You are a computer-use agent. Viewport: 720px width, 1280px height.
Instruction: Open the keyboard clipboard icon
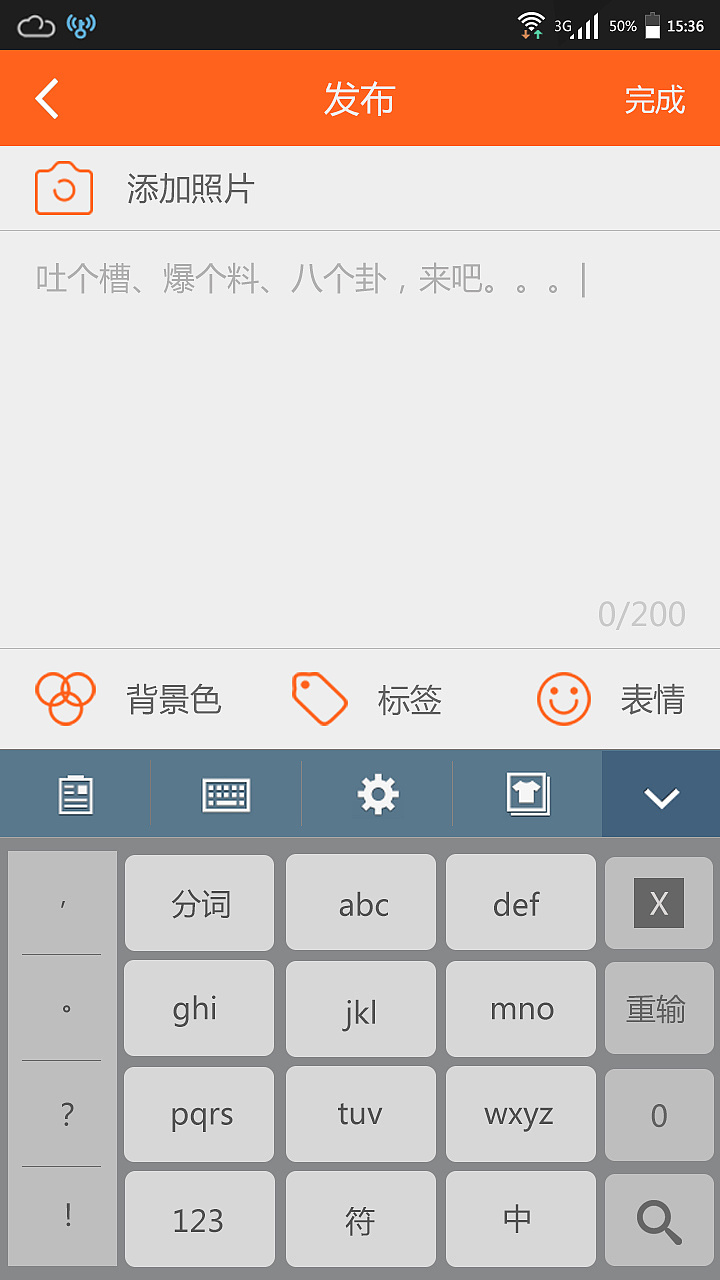[x=75, y=796]
